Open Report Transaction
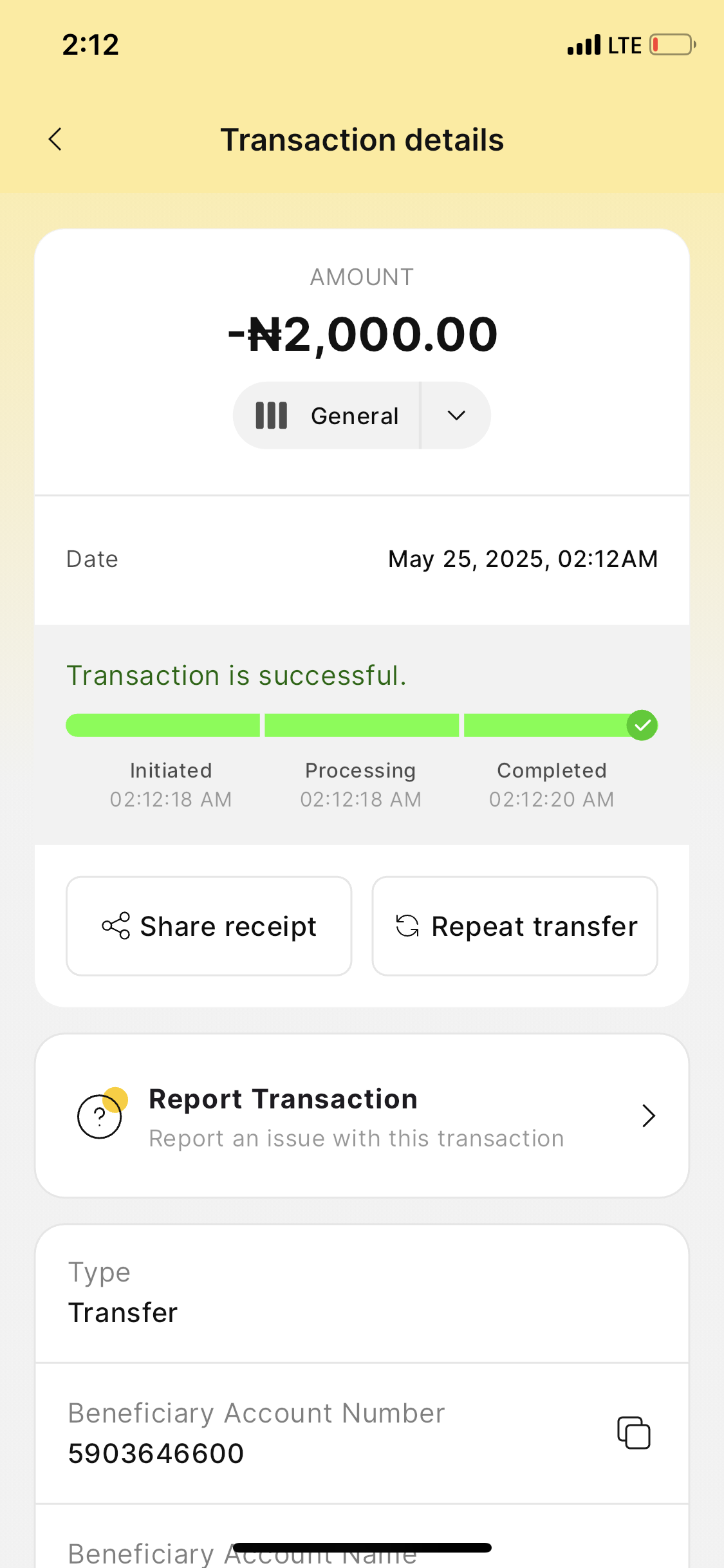This screenshot has height=1568, width=724. tap(362, 1116)
